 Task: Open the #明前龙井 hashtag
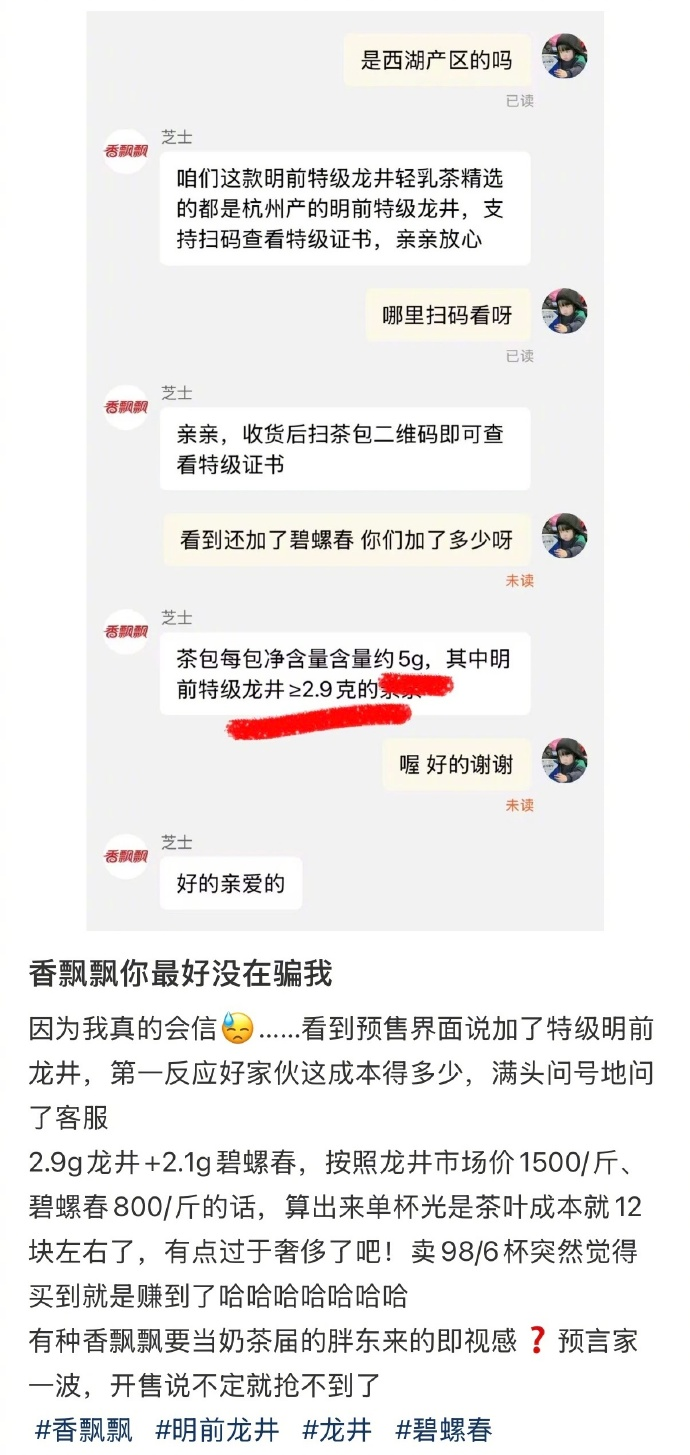(217, 1430)
